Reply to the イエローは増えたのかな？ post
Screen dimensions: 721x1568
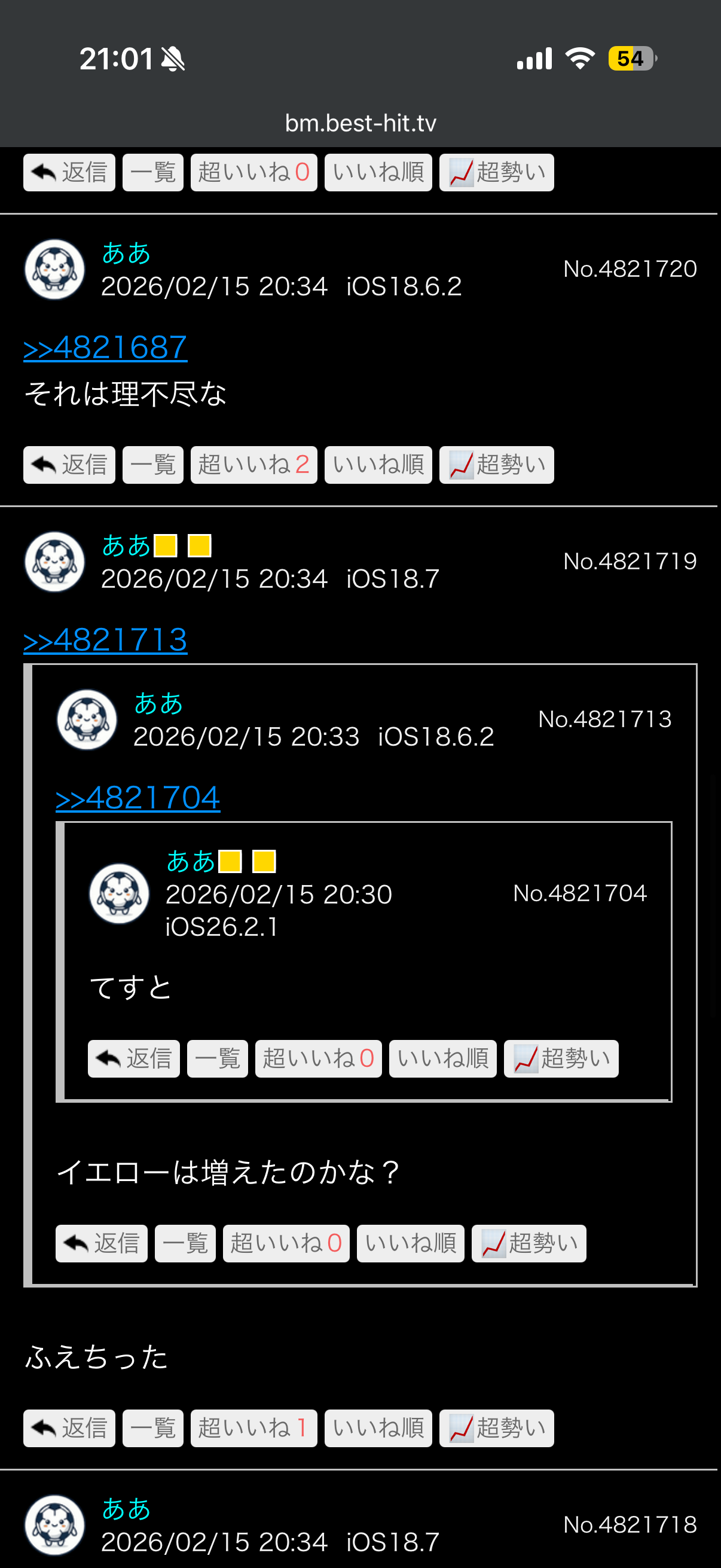point(102,1243)
